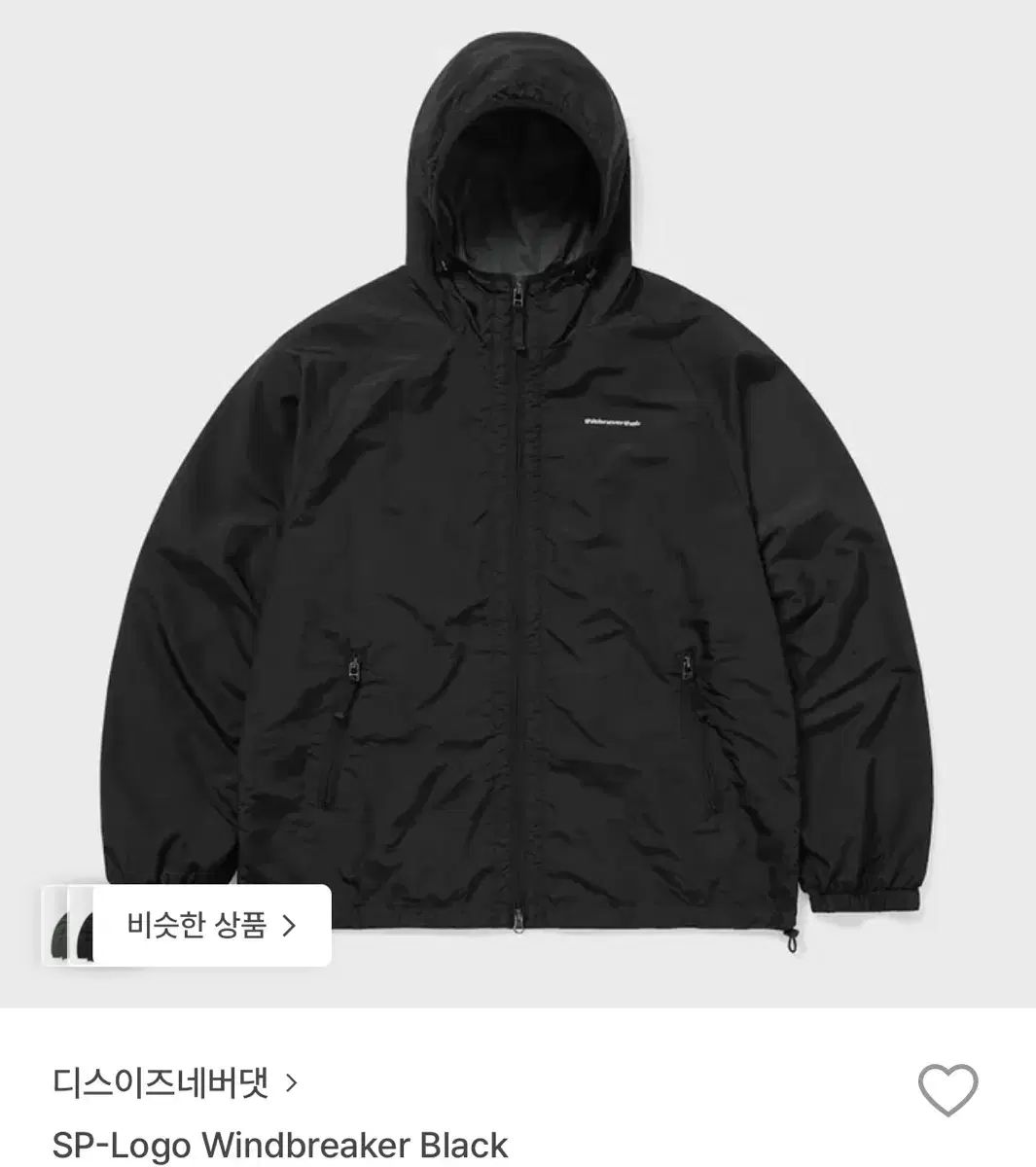This screenshot has width=1036, height=1167.
Task: Open the 비슷한 상품 chevron arrow
Action: 290,927
